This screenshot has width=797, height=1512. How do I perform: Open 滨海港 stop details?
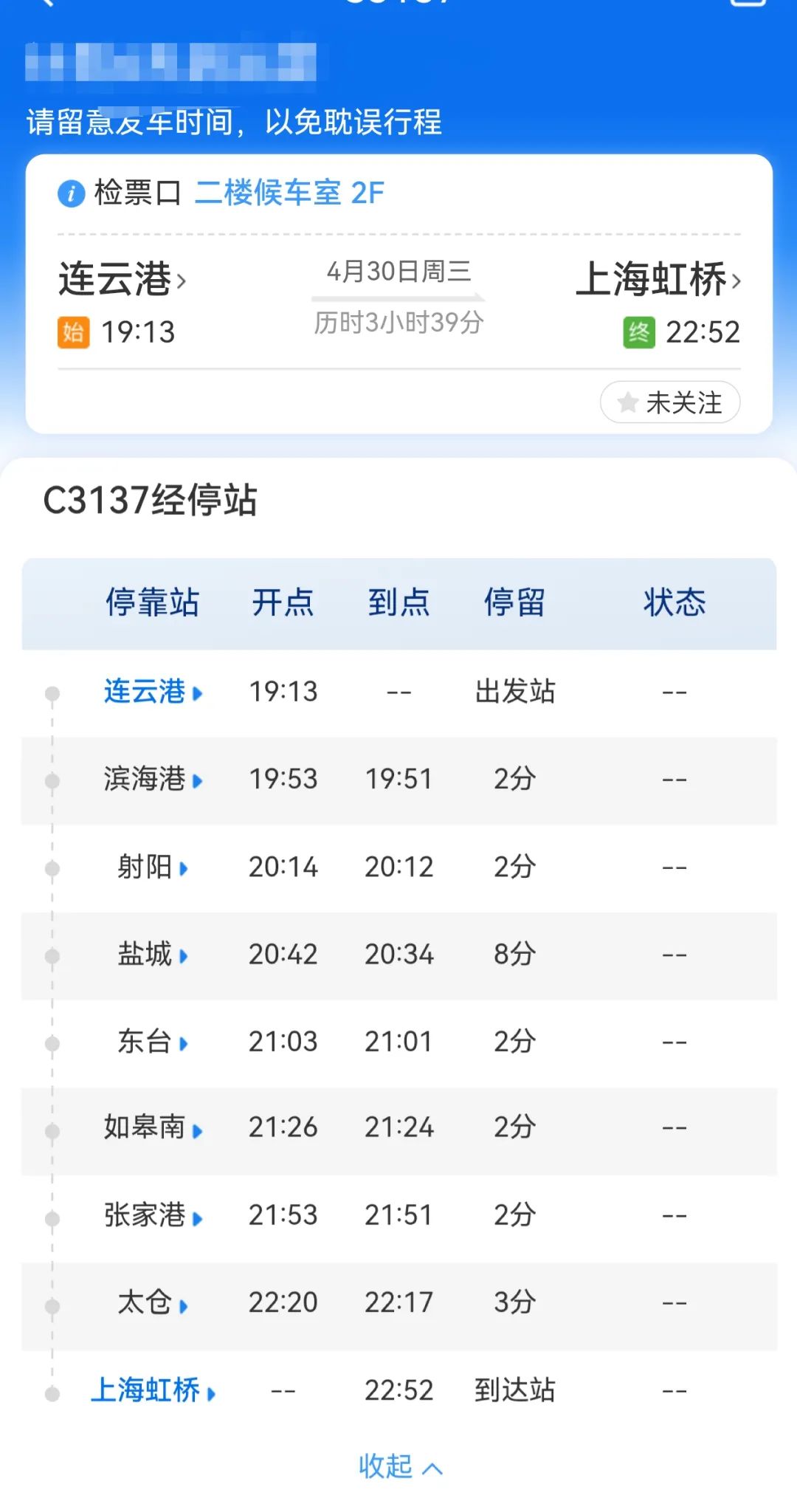pos(153,779)
